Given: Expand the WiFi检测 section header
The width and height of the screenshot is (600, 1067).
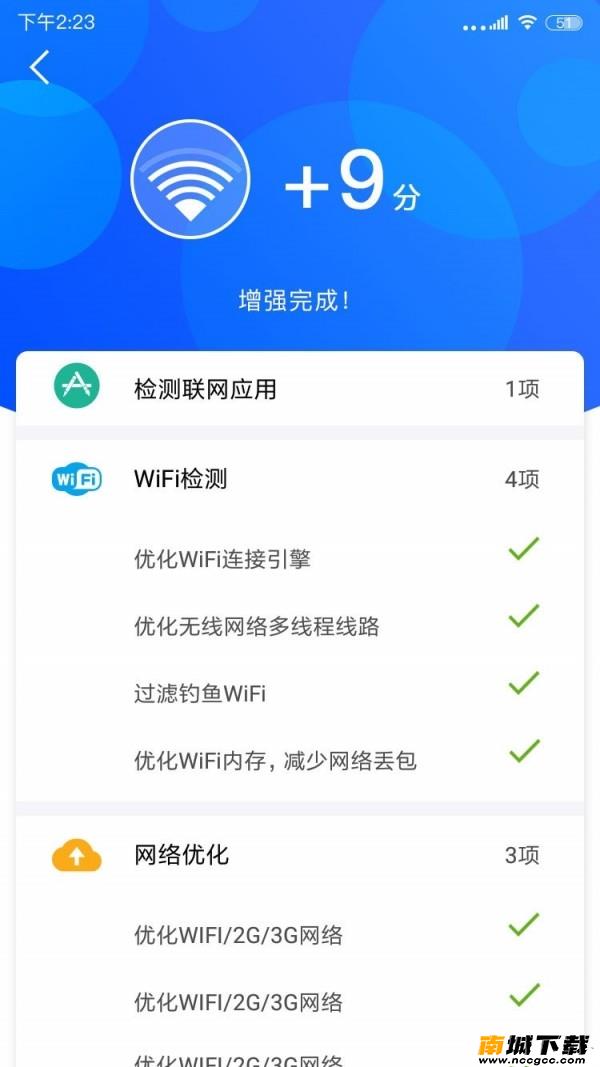Looking at the screenshot, I should (x=300, y=479).
